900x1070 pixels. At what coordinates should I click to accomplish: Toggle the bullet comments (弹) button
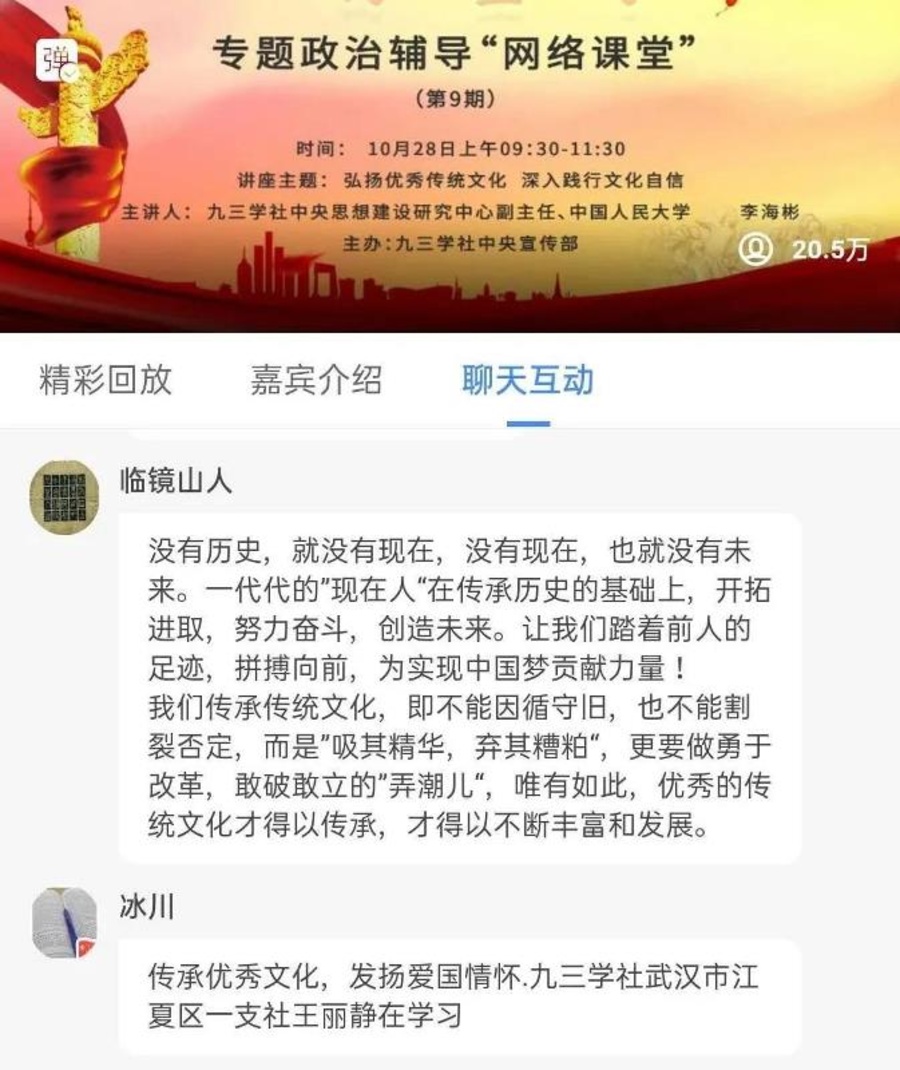coord(58,61)
